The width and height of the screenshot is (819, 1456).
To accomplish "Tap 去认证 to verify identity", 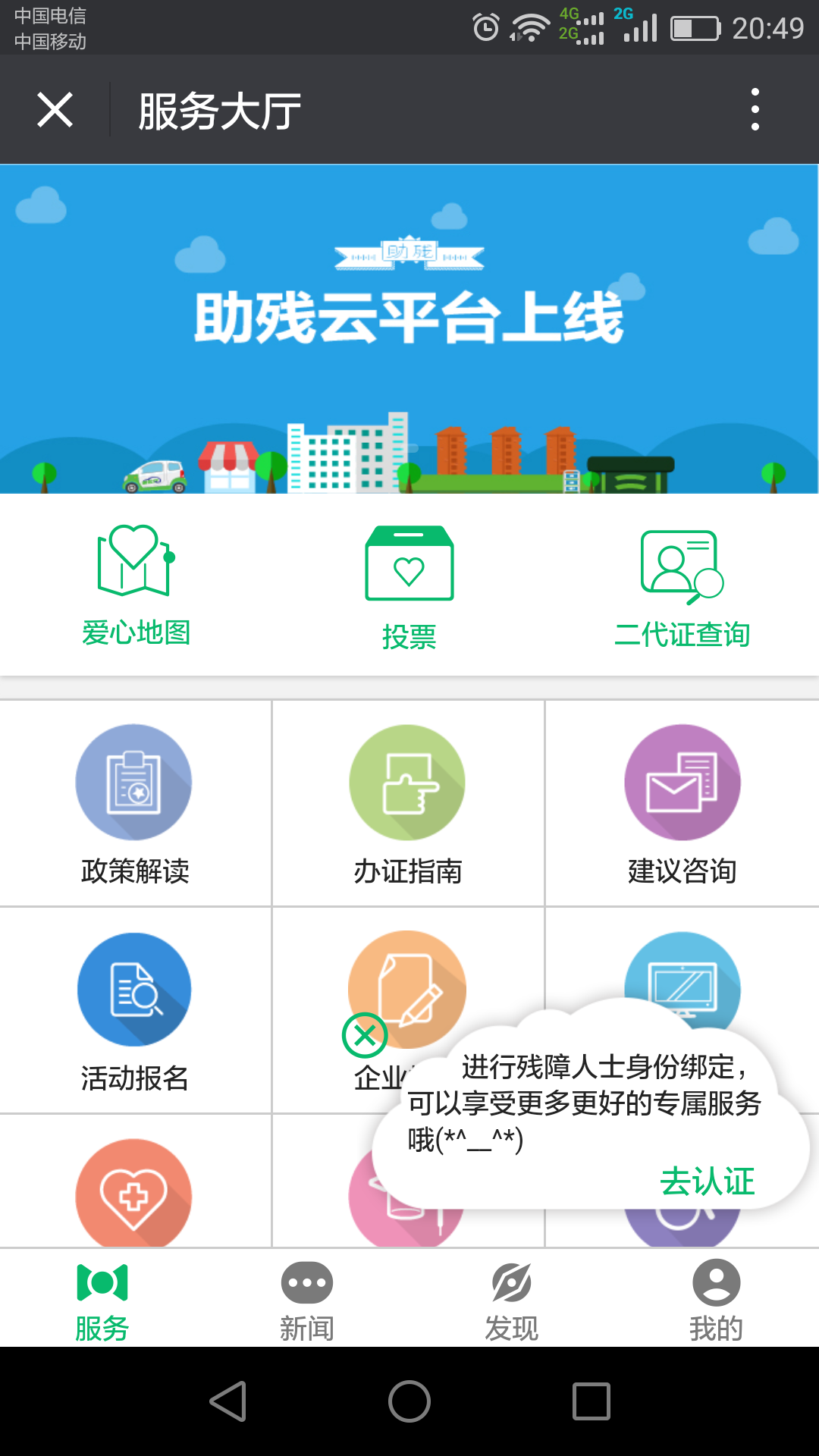I will coord(707,1181).
